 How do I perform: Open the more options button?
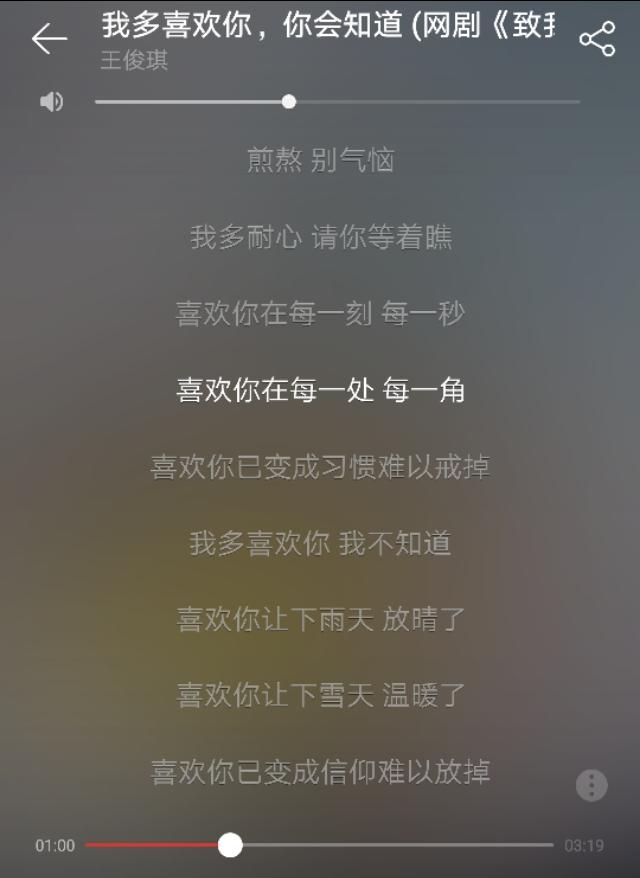[592, 785]
